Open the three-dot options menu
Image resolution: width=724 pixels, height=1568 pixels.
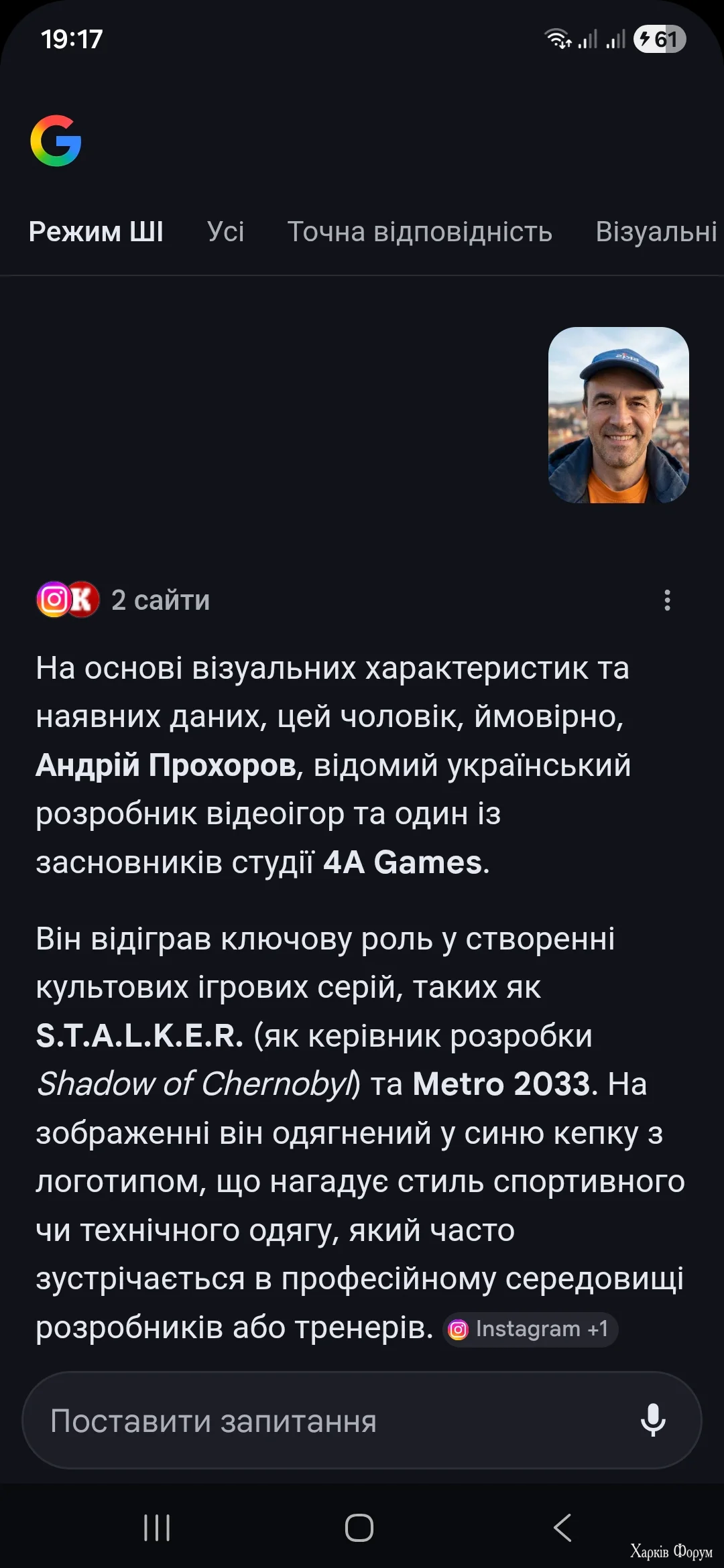pyautogui.click(x=668, y=601)
